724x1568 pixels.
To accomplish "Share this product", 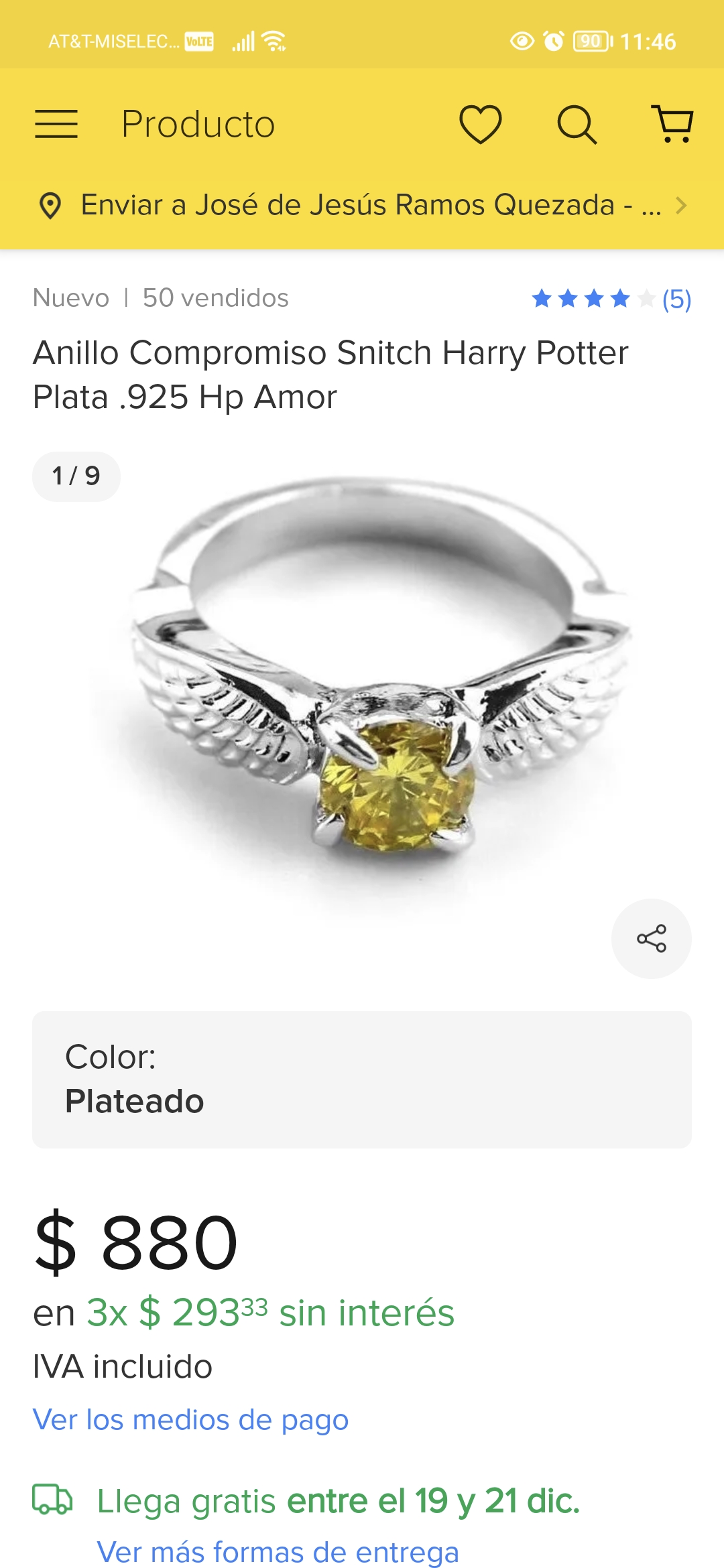I will (652, 938).
